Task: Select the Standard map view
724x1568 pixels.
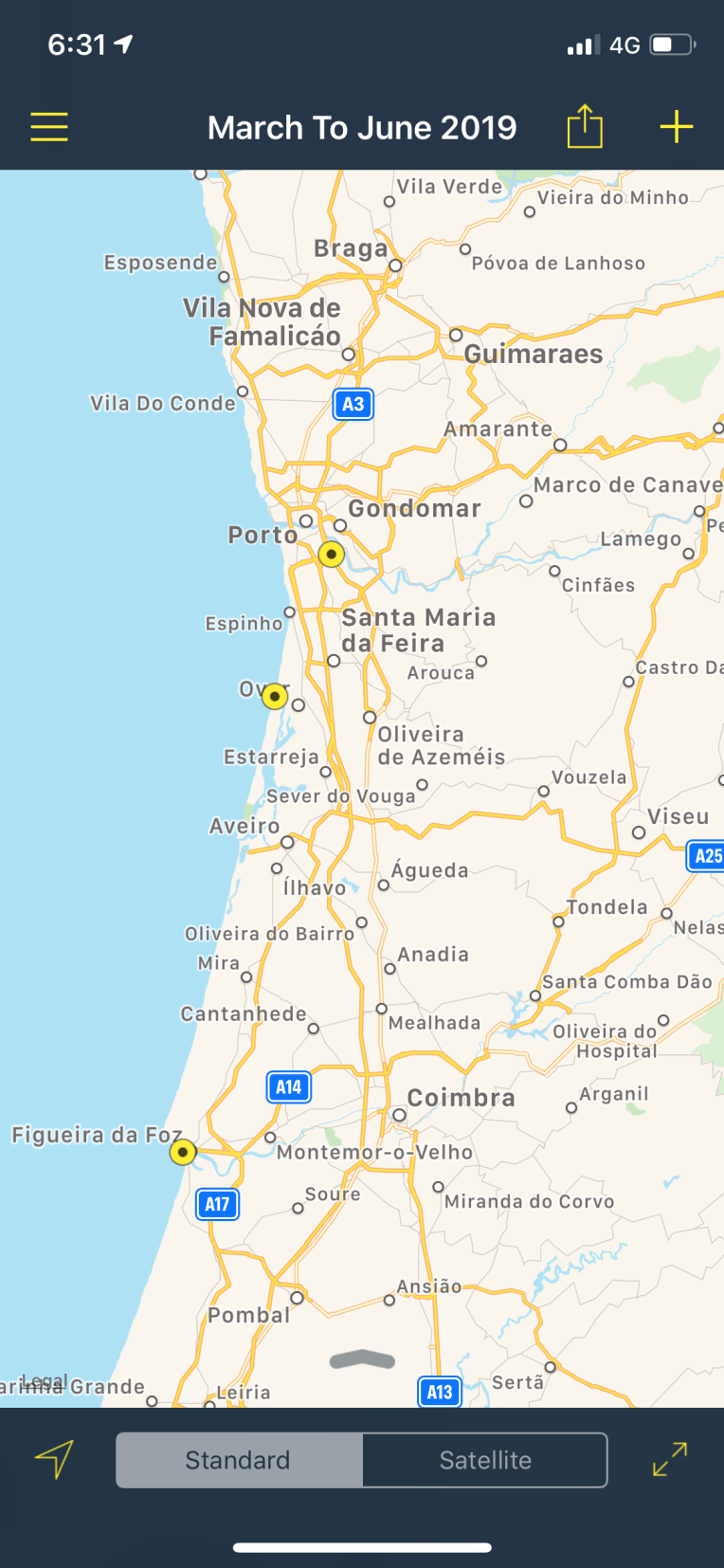Action: coord(239,1460)
